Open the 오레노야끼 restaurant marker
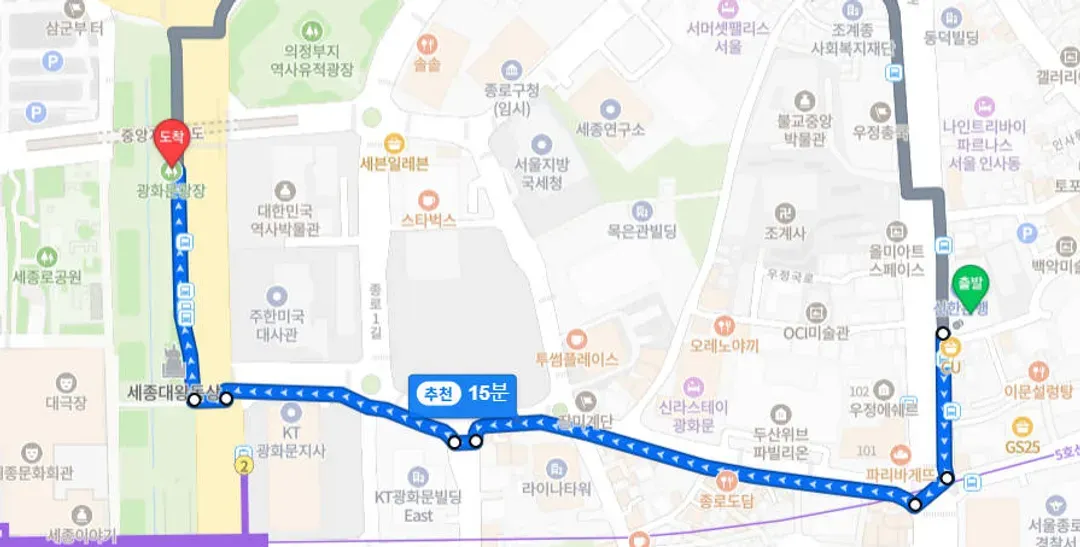Image resolution: width=1080 pixels, height=547 pixels. pos(724,326)
